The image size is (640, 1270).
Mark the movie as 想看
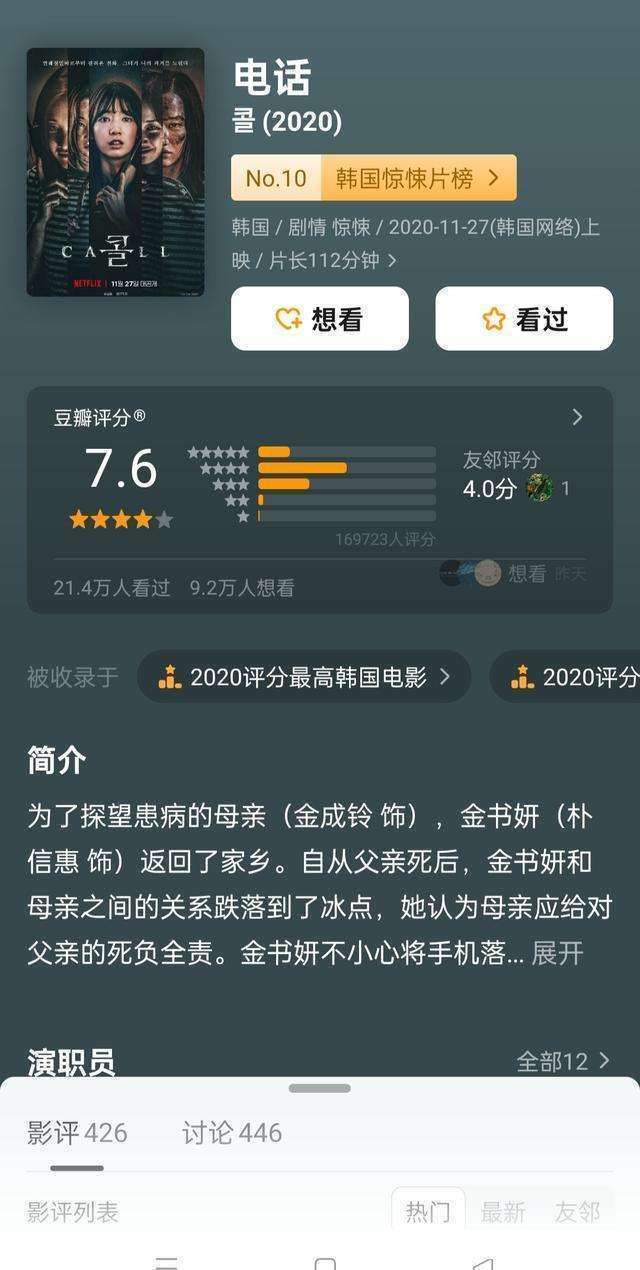click(320, 319)
